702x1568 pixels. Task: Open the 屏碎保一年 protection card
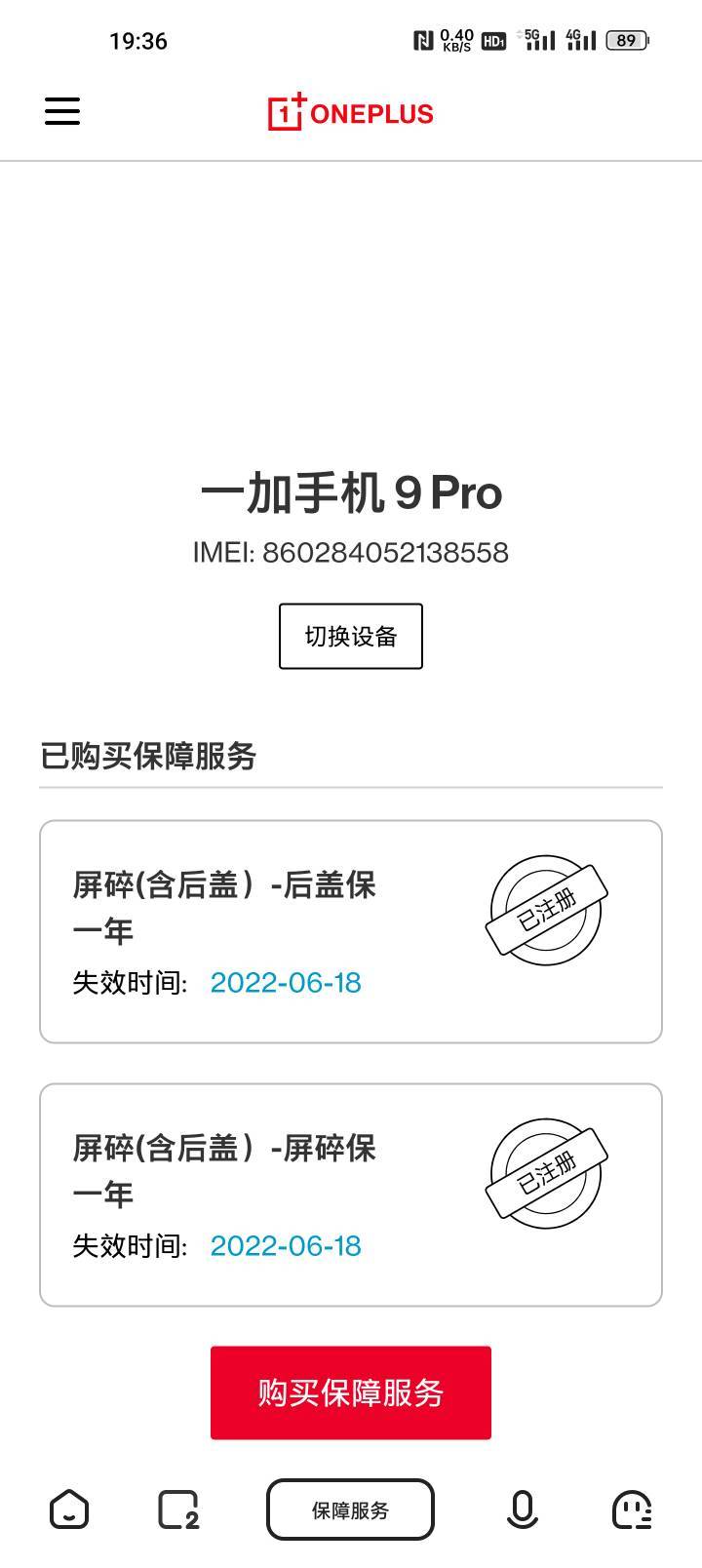pos(351,1195)
